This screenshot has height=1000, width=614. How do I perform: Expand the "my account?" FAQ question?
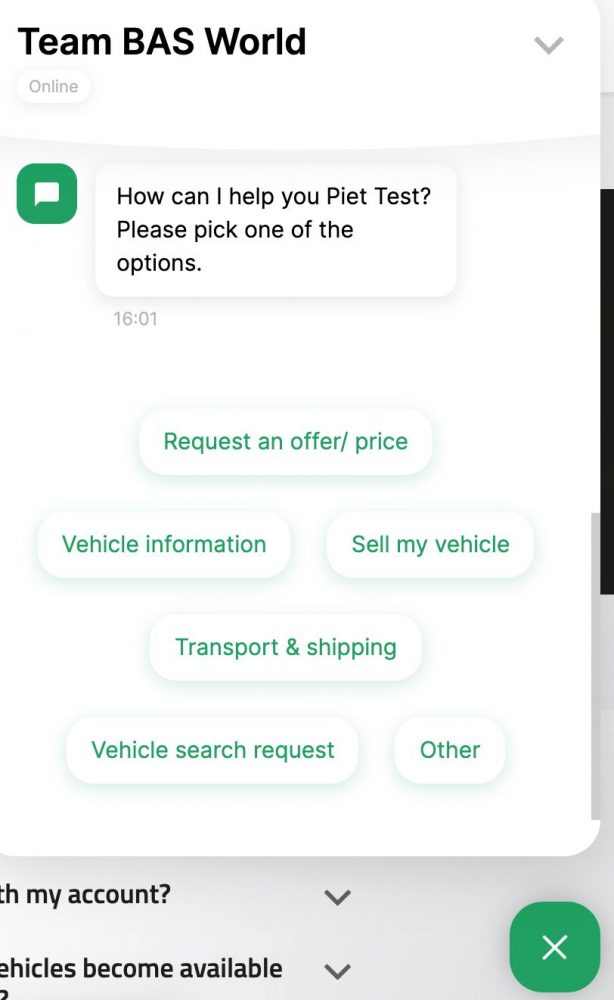coord(337,897)
